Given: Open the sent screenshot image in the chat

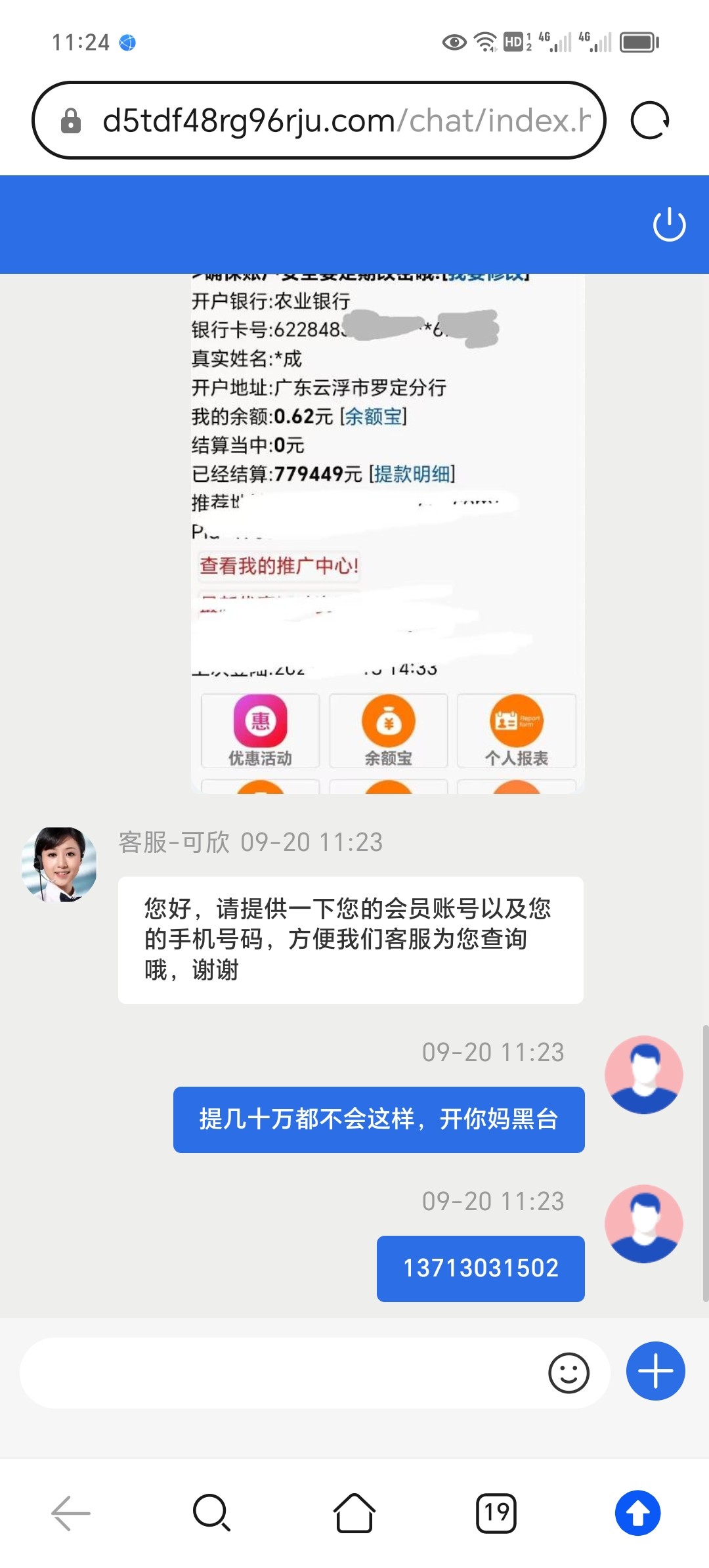Looking at the screenshot, I should tap(387, 533).
